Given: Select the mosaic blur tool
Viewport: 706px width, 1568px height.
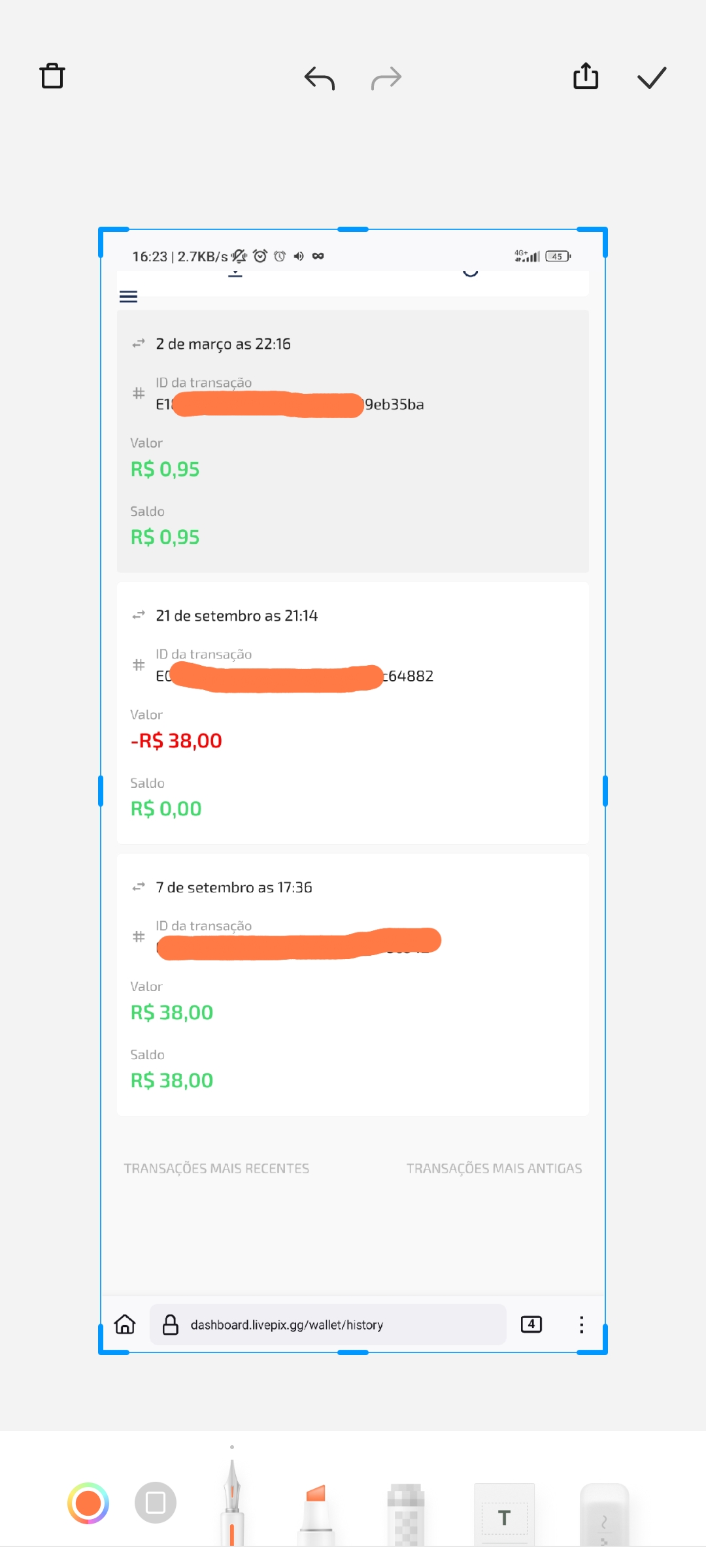Looking at the screenshot, I should pos(406,1514).
